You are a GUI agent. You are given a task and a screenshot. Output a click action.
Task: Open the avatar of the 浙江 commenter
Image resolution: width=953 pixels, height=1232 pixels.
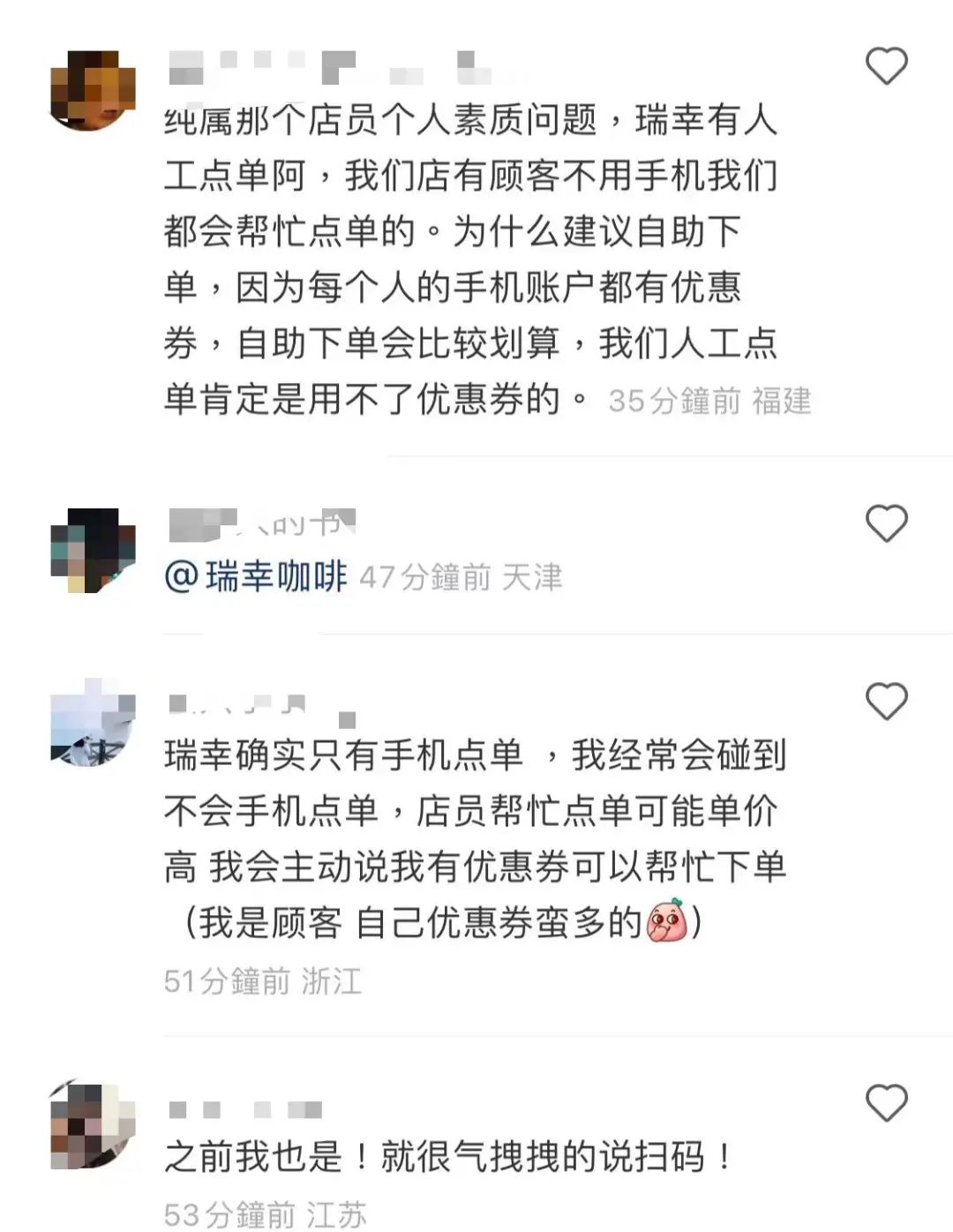[x=93, y=722]
